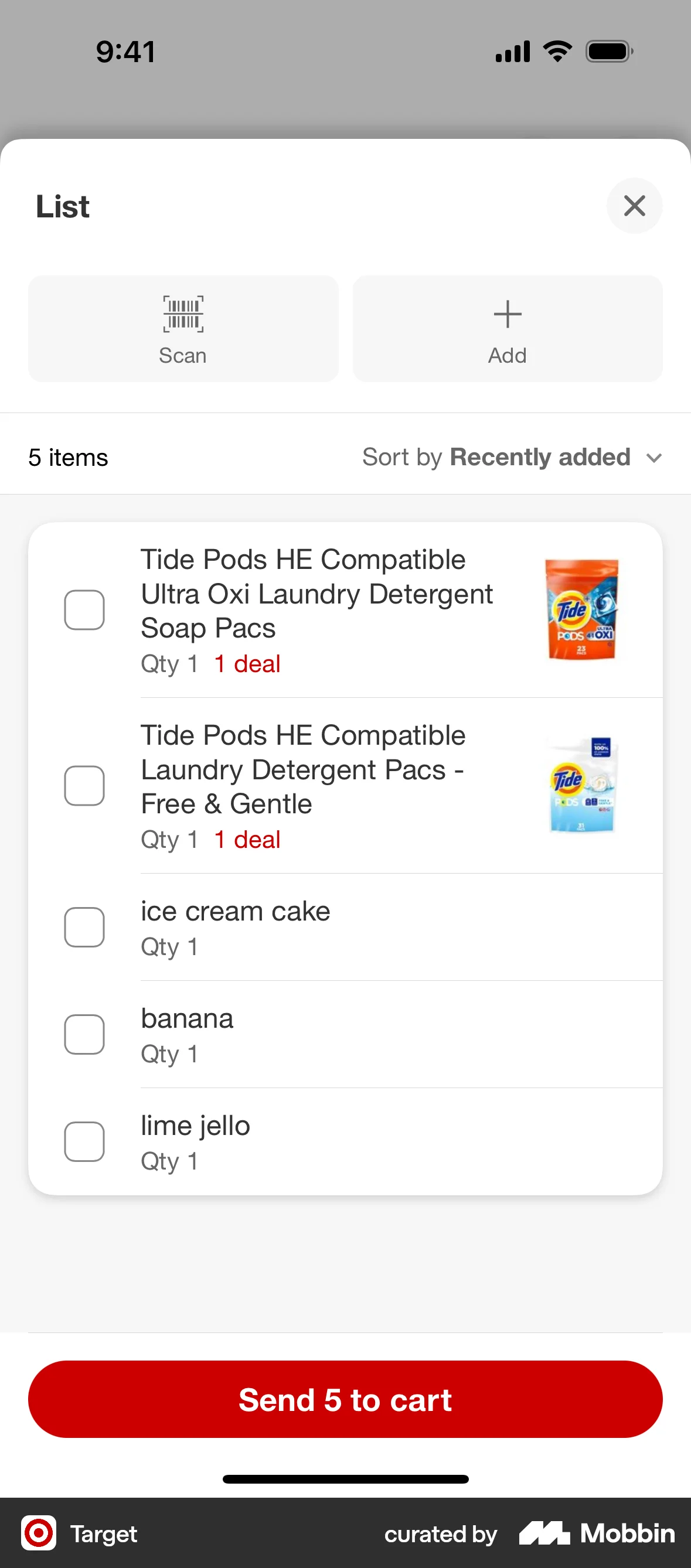This screenshot has width=691, height=1568.
Task: Select the 5 items label
Action: 67,456
